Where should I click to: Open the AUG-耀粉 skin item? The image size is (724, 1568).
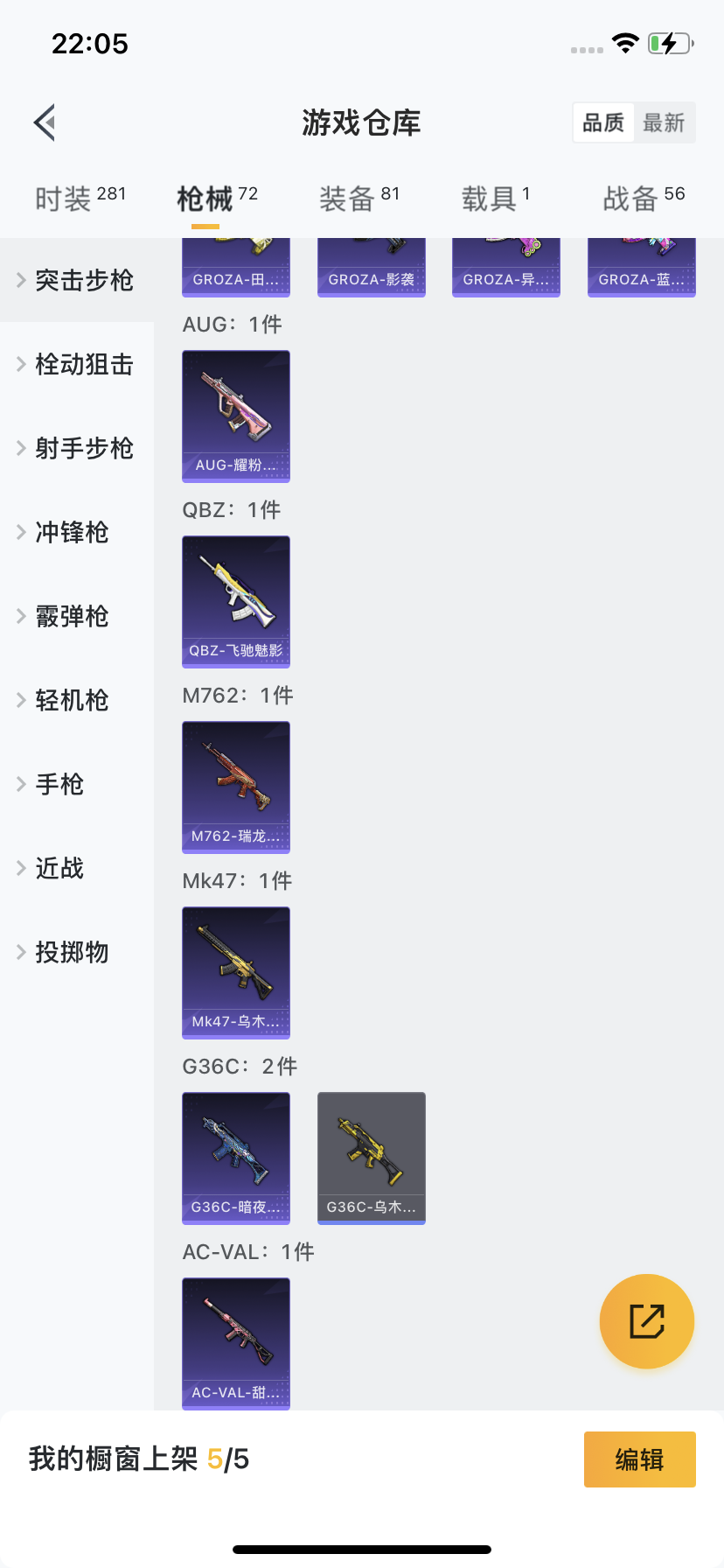click(236, 416)
